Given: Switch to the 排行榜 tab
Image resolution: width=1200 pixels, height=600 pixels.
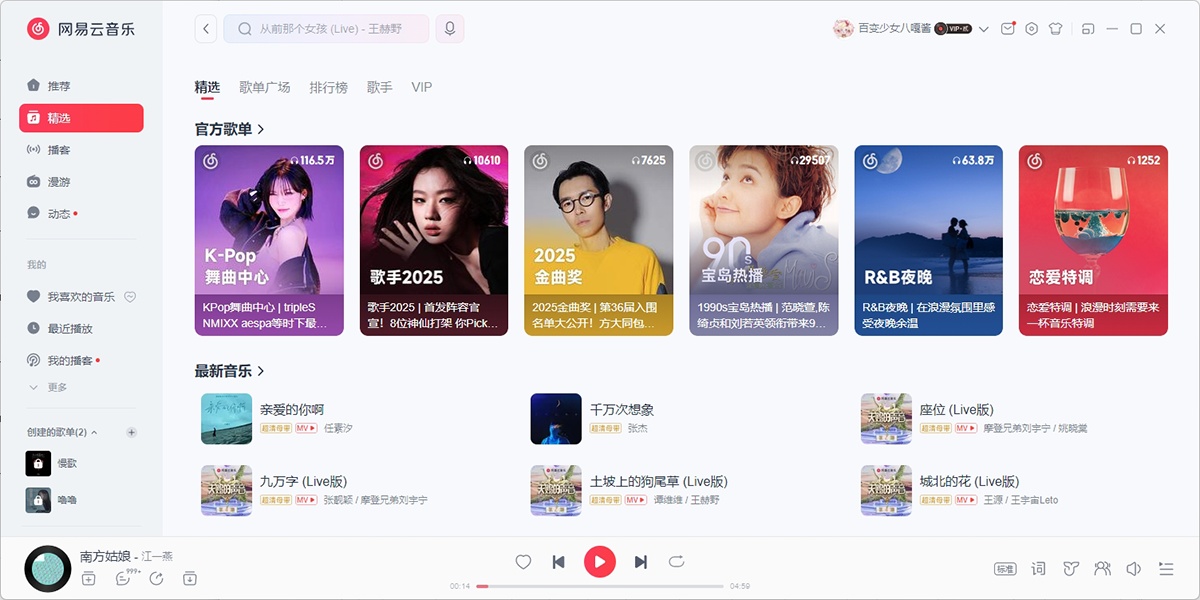Looking at the screenshot, I should click(328, 87).
